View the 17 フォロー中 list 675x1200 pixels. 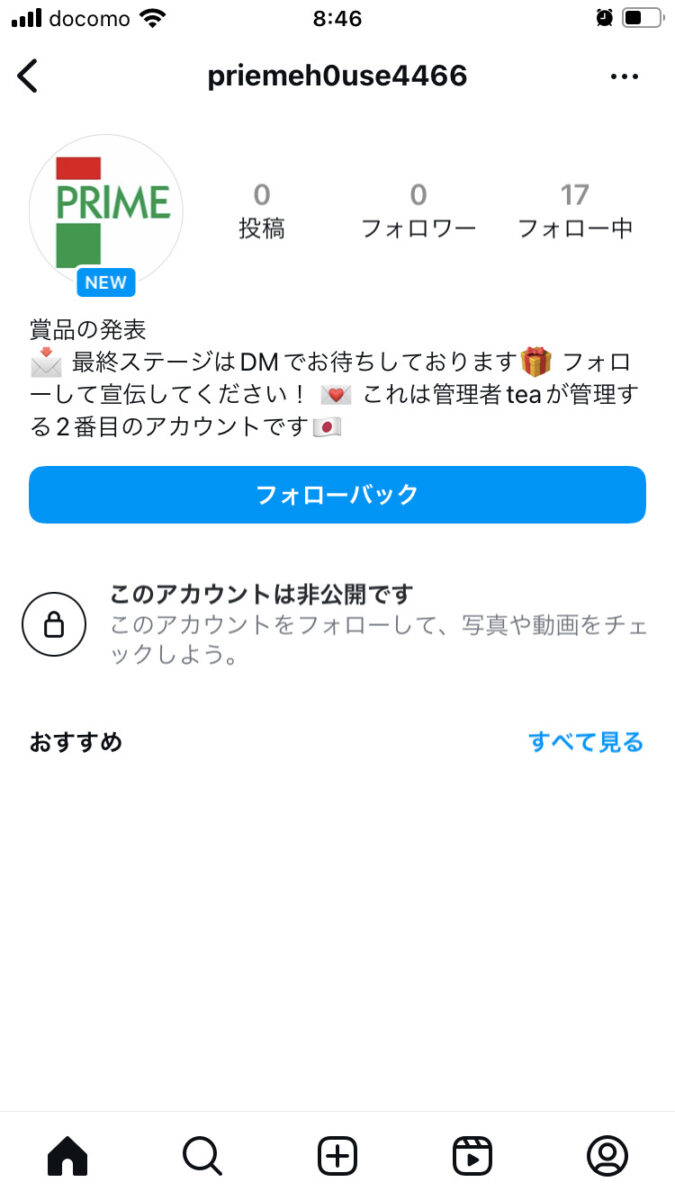(x=575, y=211)
